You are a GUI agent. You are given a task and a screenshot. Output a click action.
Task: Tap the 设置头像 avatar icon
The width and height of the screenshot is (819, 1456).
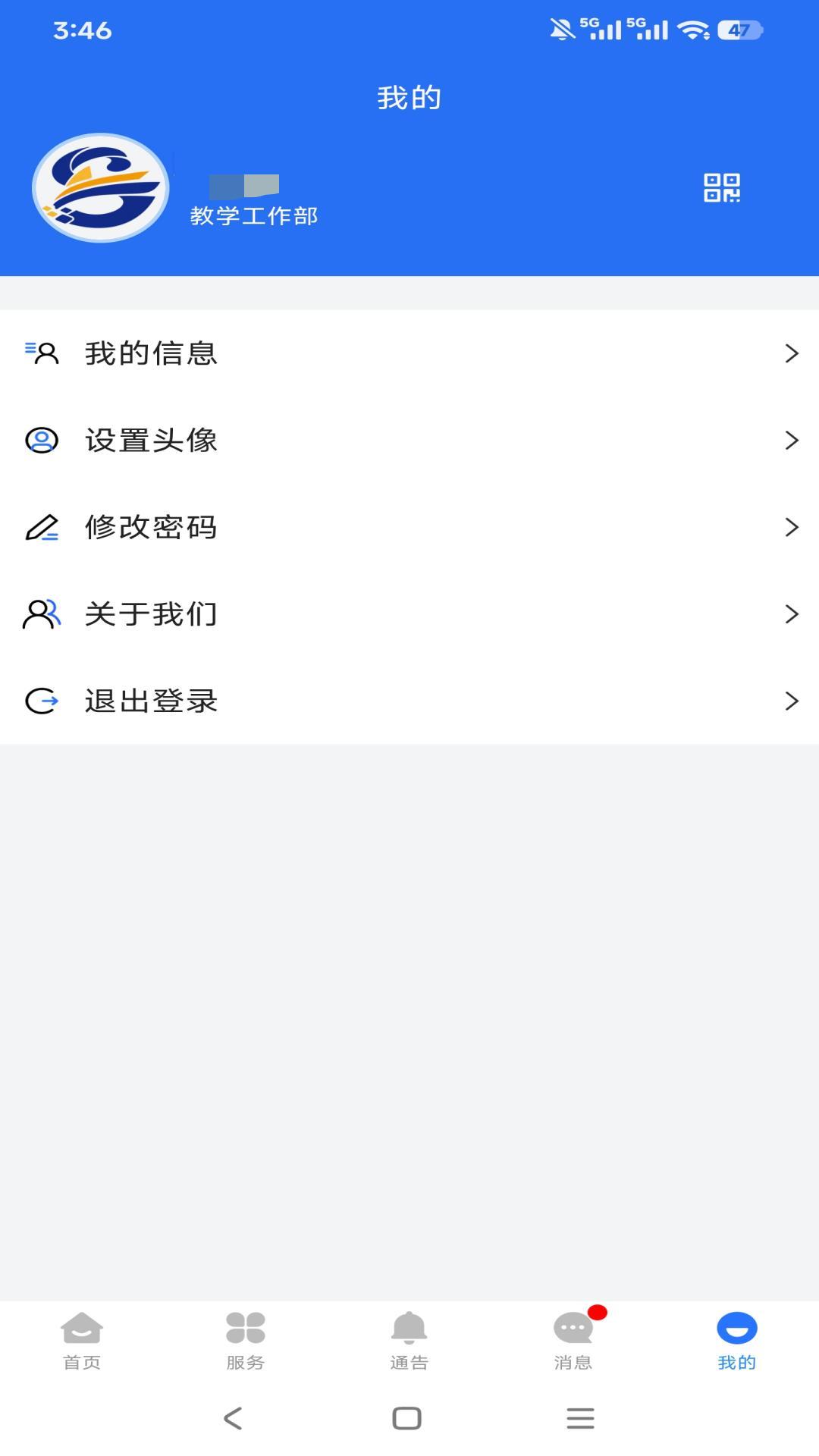tap(41, 440)
